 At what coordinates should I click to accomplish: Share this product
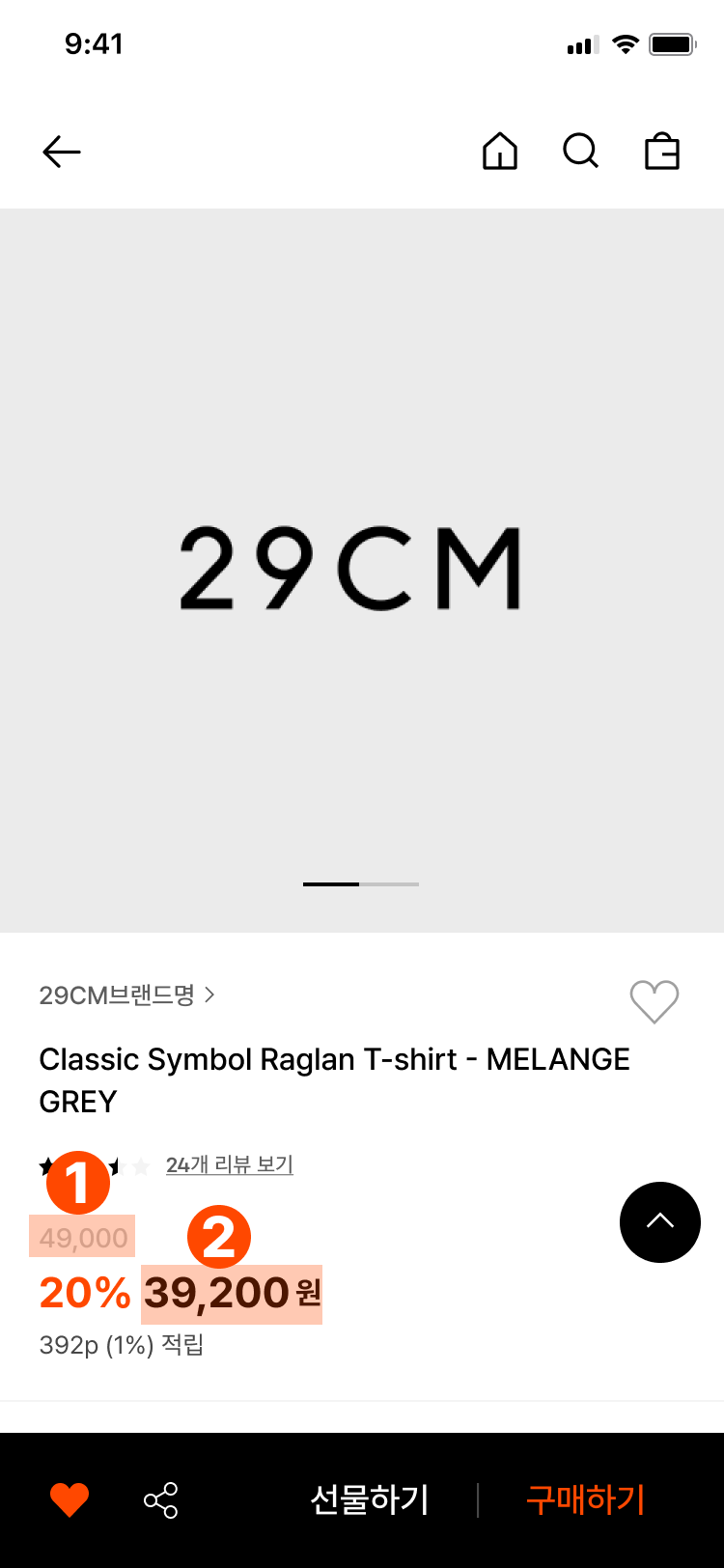160,1499
